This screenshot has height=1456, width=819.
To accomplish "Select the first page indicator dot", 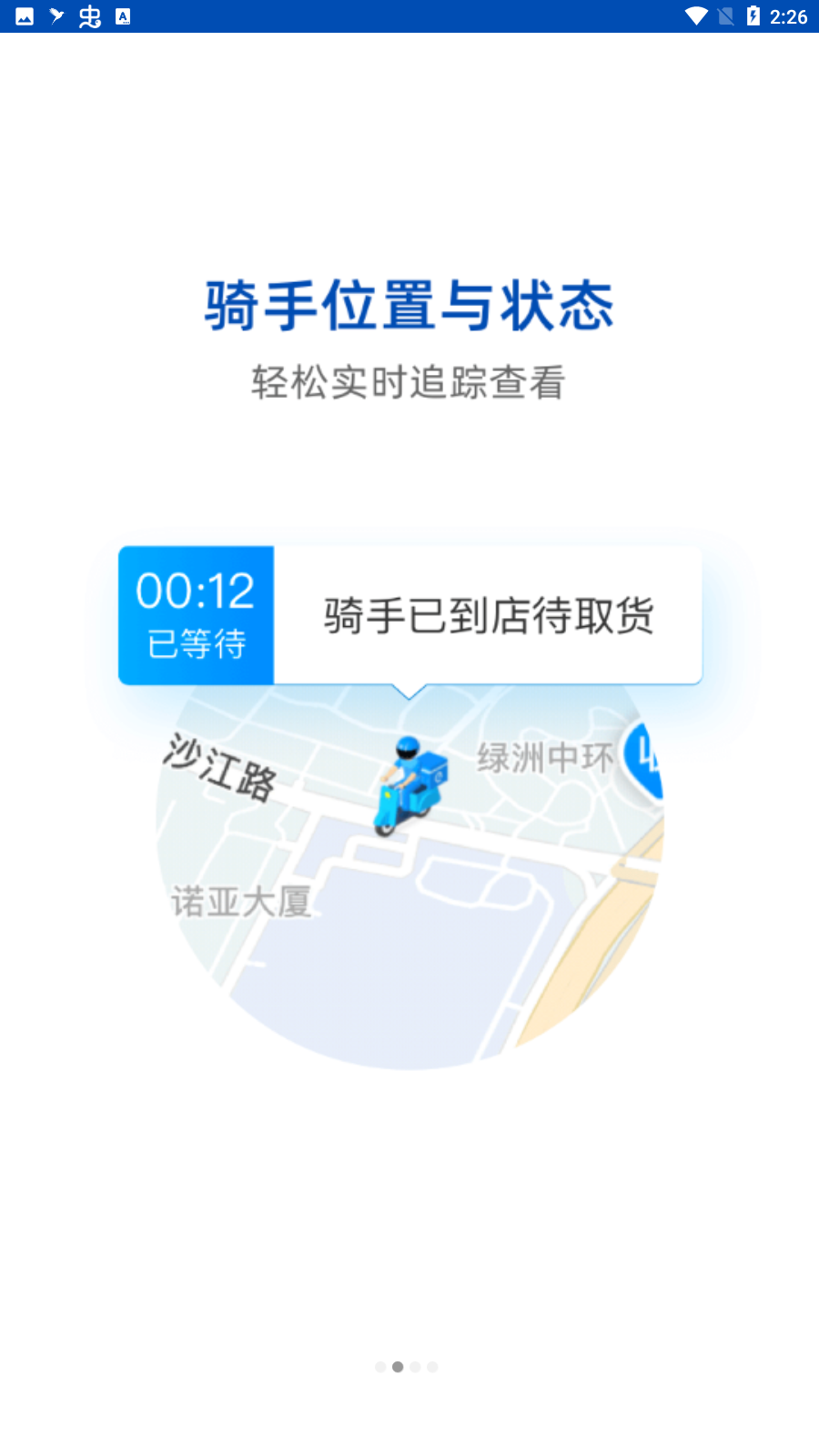I will tap(380, 1367).
